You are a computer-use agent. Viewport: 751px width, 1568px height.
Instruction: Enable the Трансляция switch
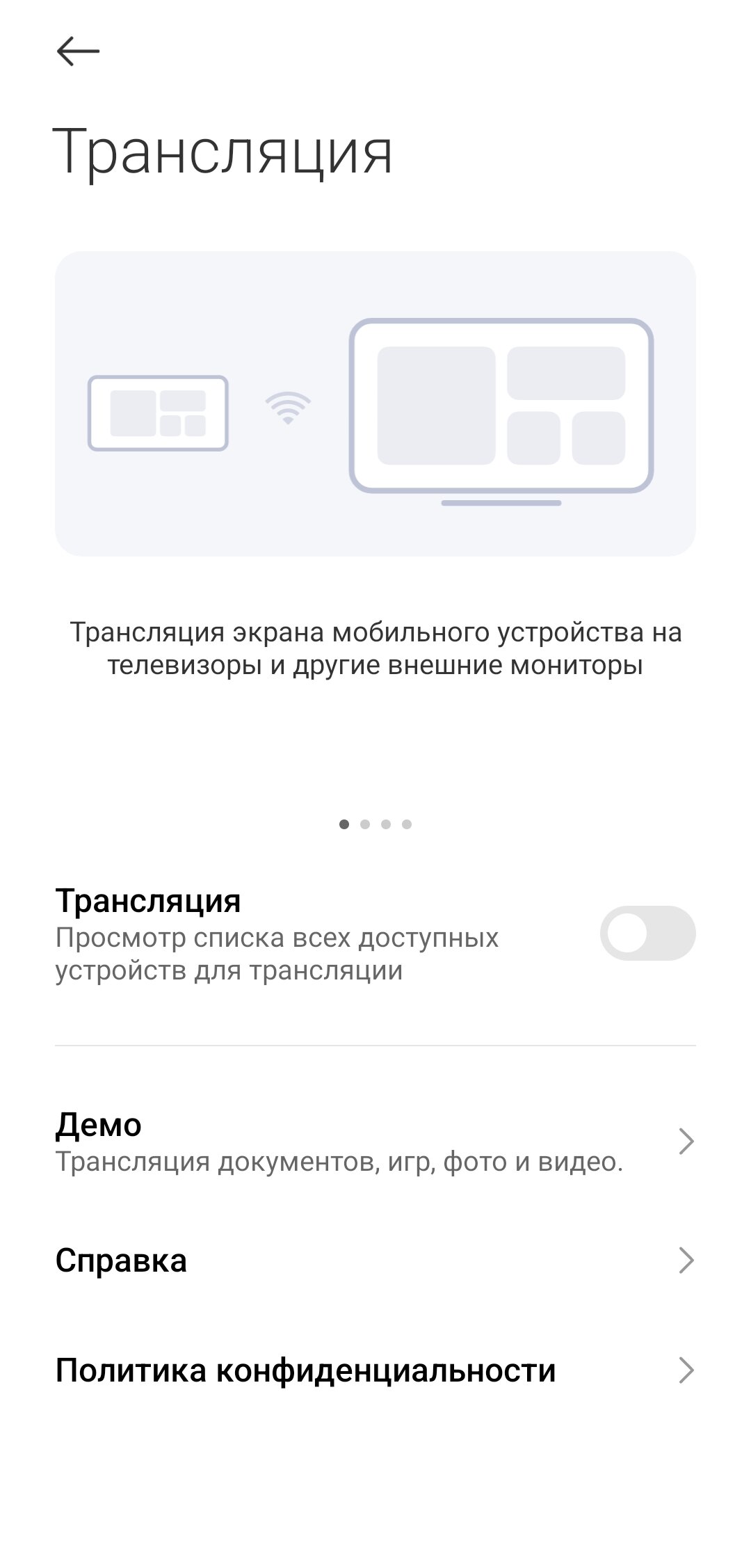pyautogui.click(x=647, y=933)
